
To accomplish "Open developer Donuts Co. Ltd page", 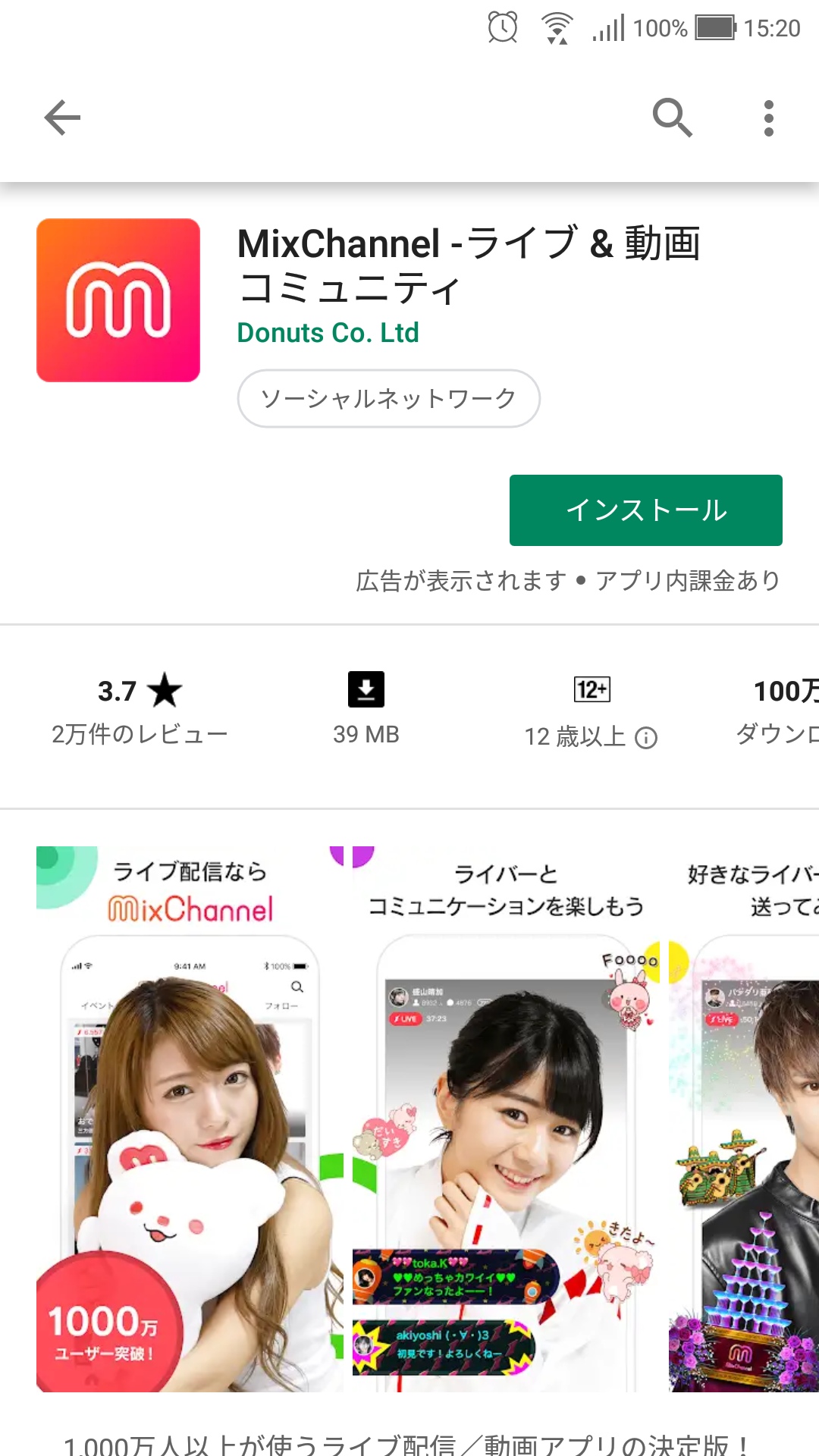I will pyautogui.click(x=328, y=333).
